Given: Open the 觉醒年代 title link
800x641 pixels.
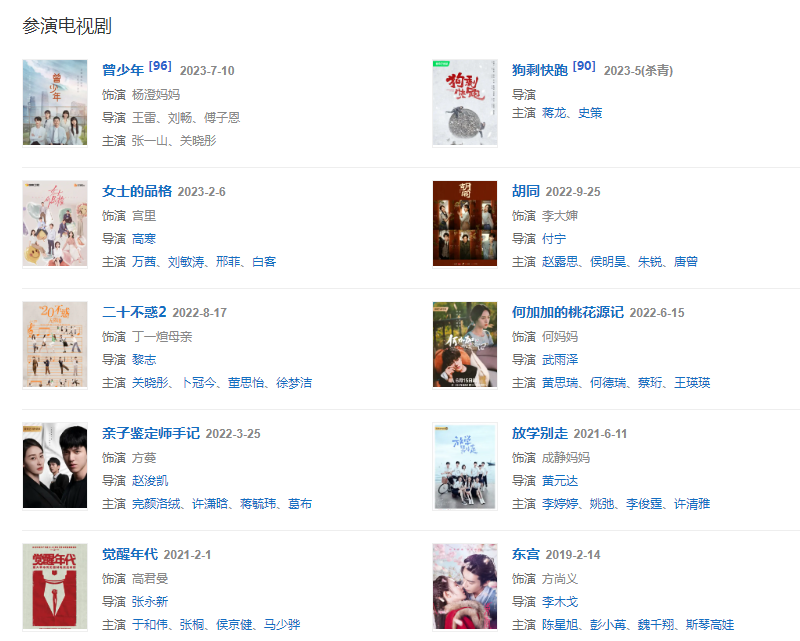Looking at the screenshot, I should coord(130,554).
